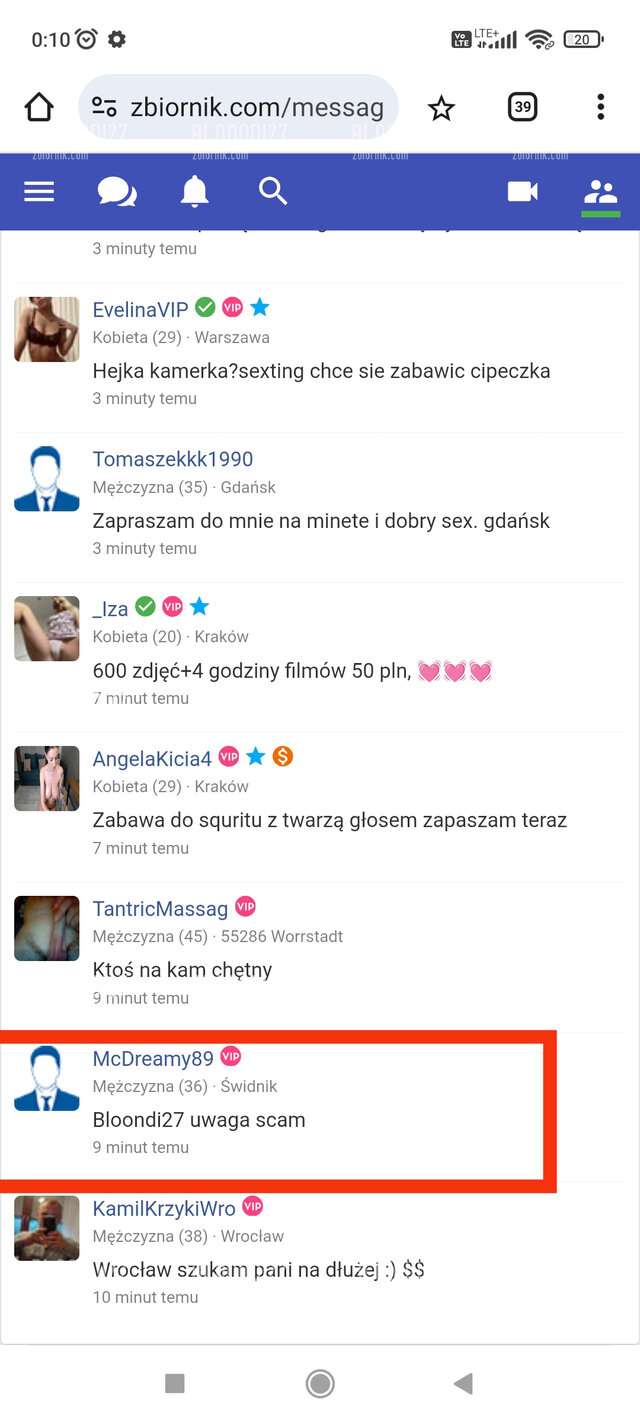Open the McDreamy89 profile link

pyautogui.click(x=153, y=1058)
